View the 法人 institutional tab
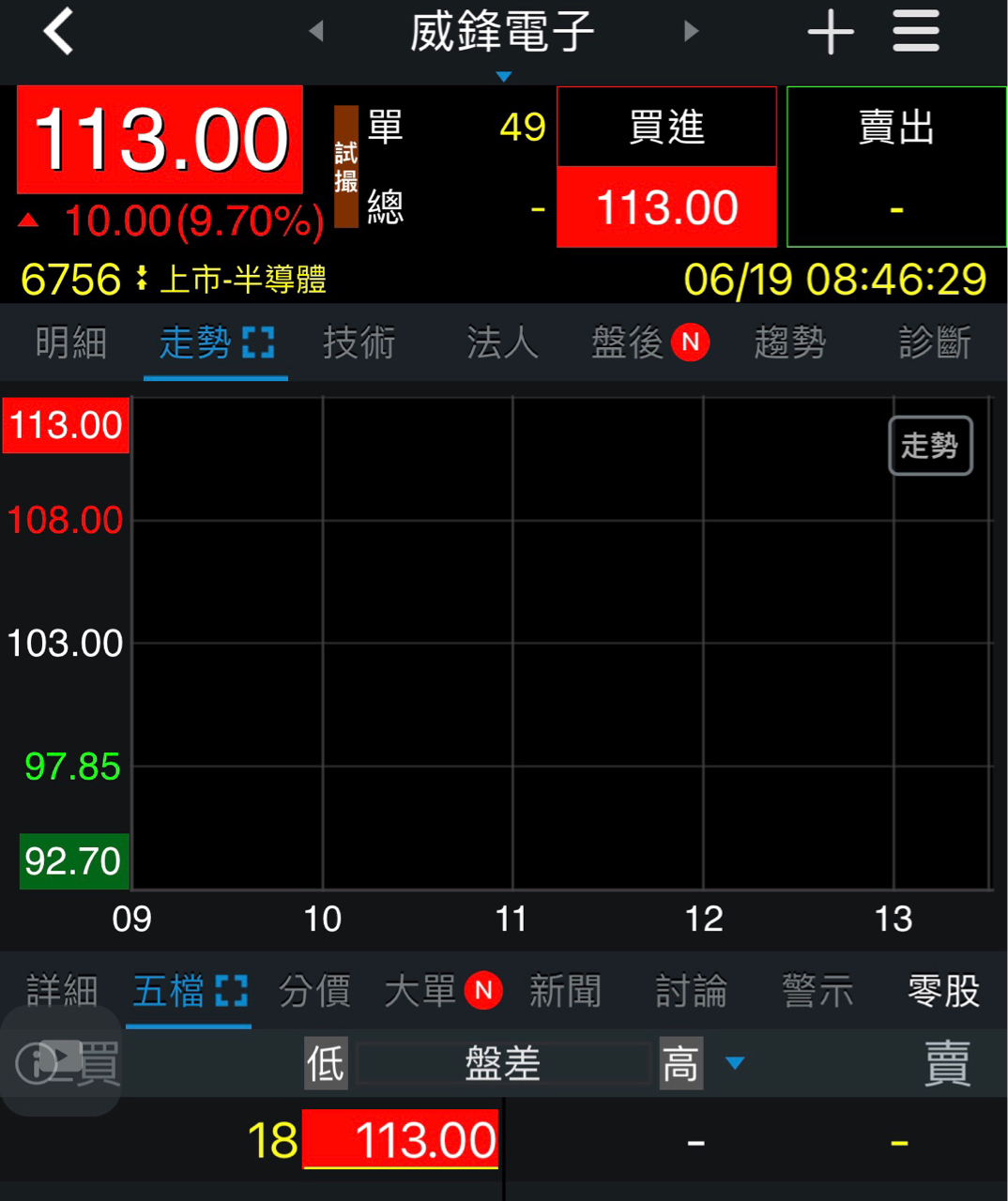Viewport: 1008px width, 1201px height. [502, 342]
